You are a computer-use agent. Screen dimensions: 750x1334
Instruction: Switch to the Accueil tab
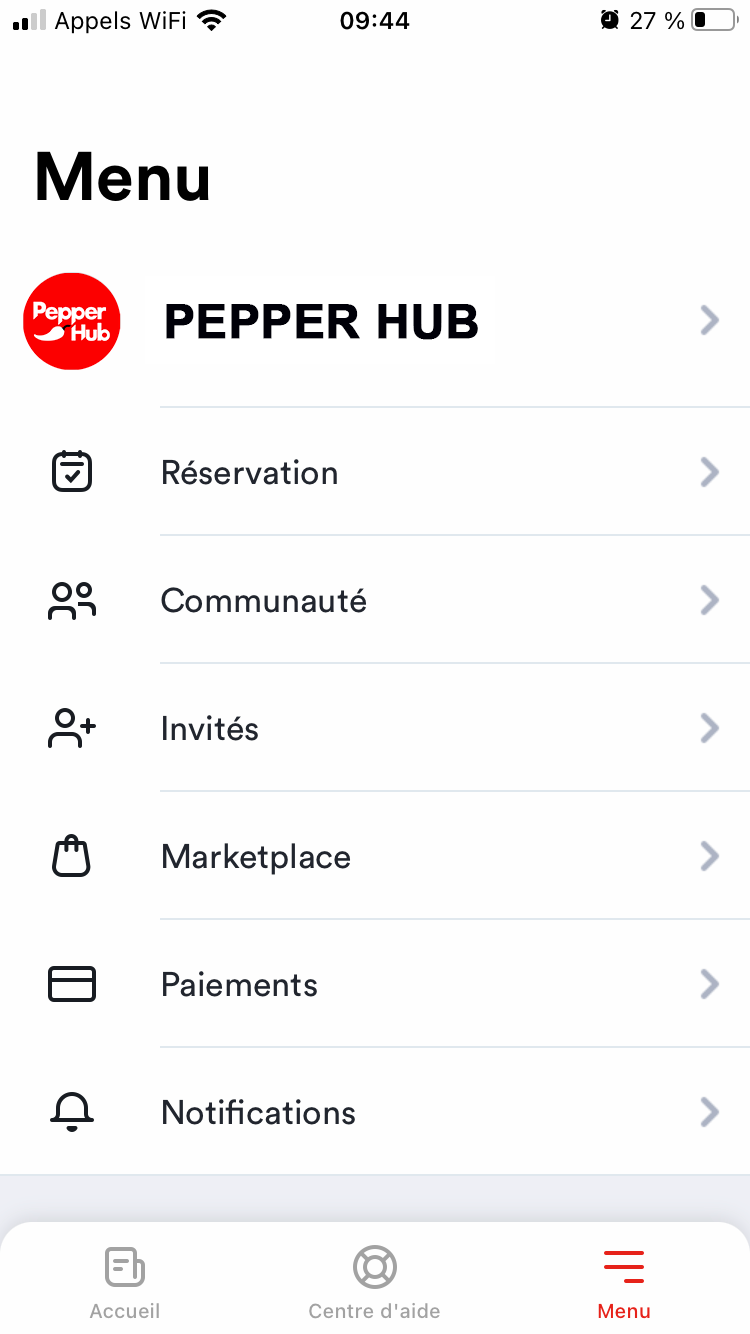click(125, 1282)
